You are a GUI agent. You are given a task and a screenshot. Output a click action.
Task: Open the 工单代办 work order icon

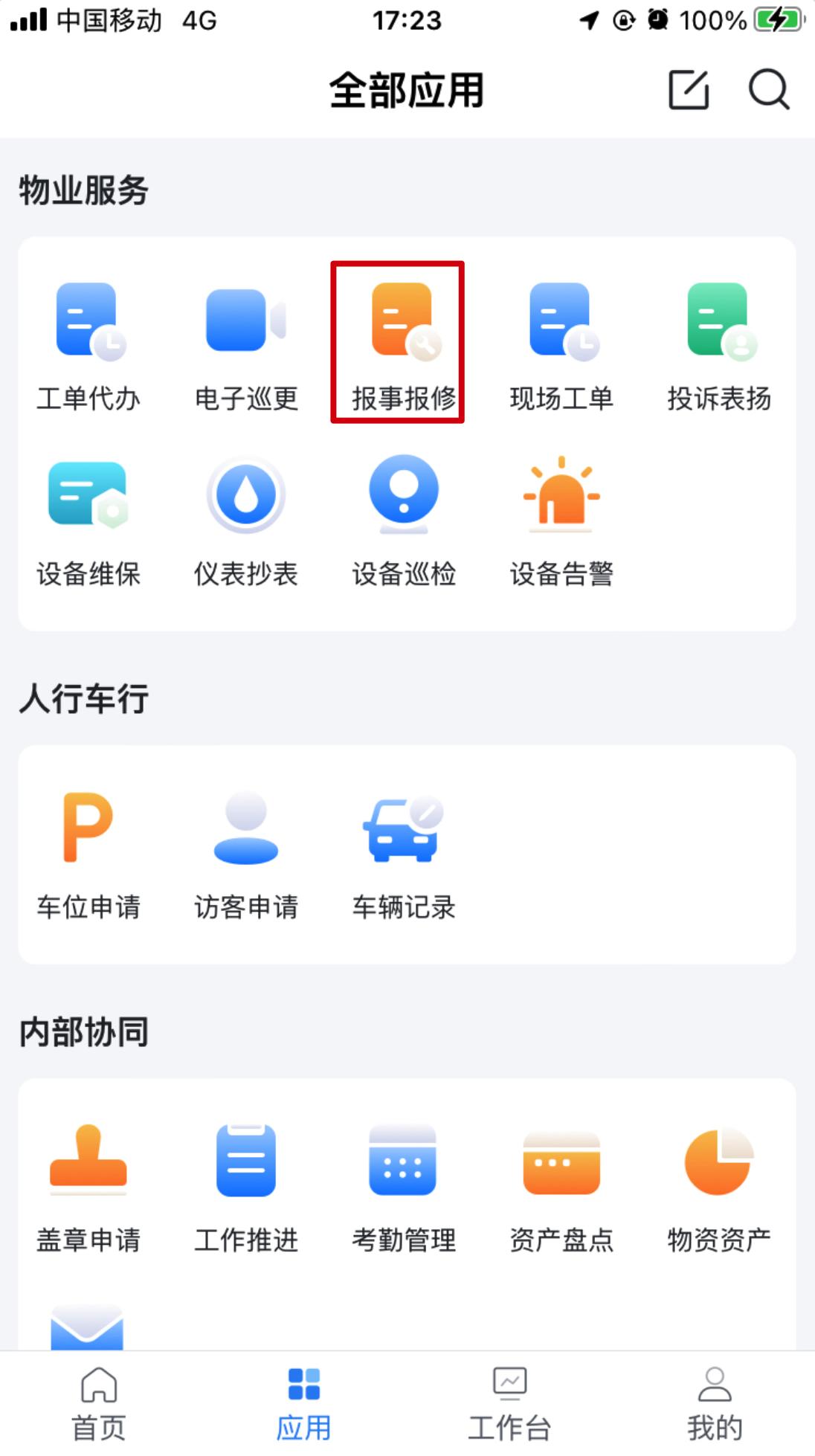pos(88,342)
